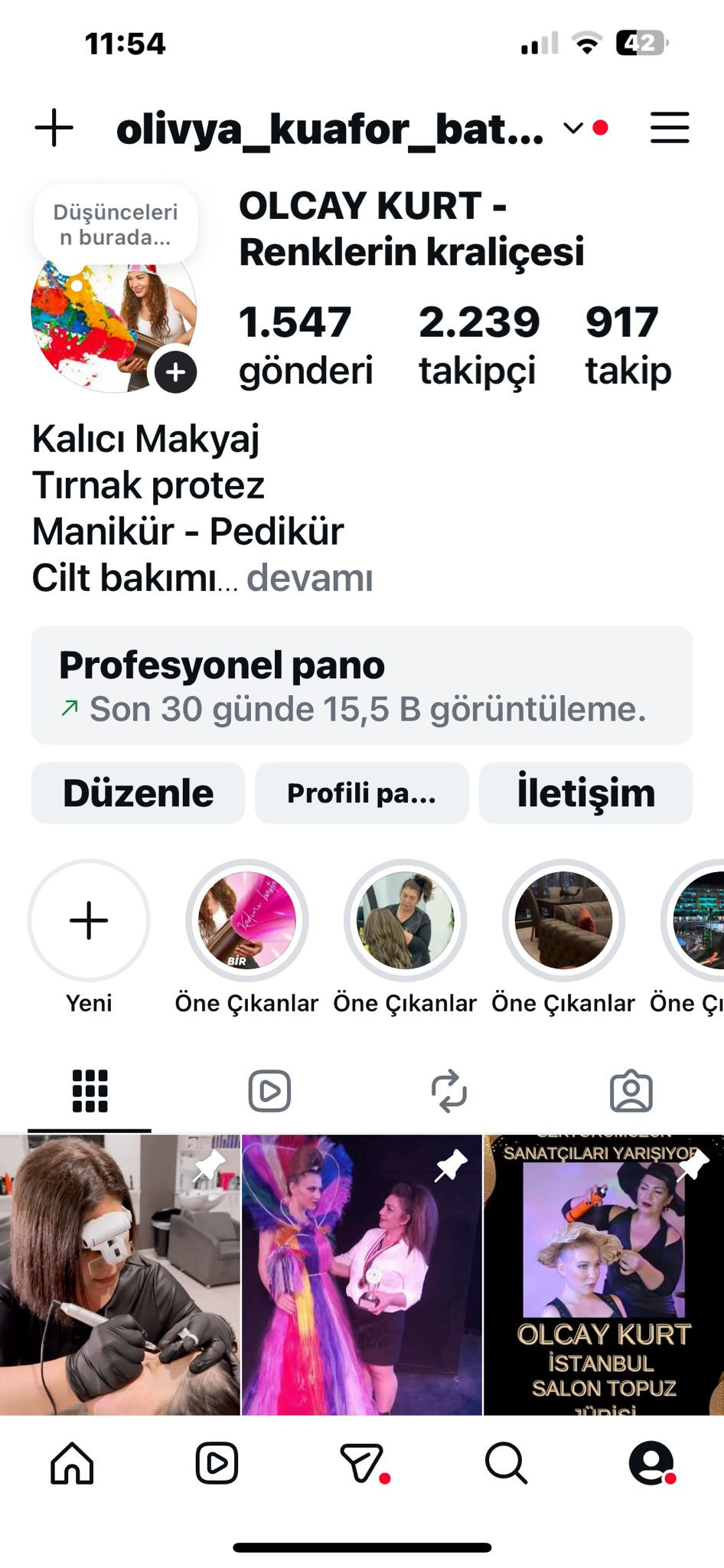
Task: Expand the bio with devamı
Action: (309, 578)
